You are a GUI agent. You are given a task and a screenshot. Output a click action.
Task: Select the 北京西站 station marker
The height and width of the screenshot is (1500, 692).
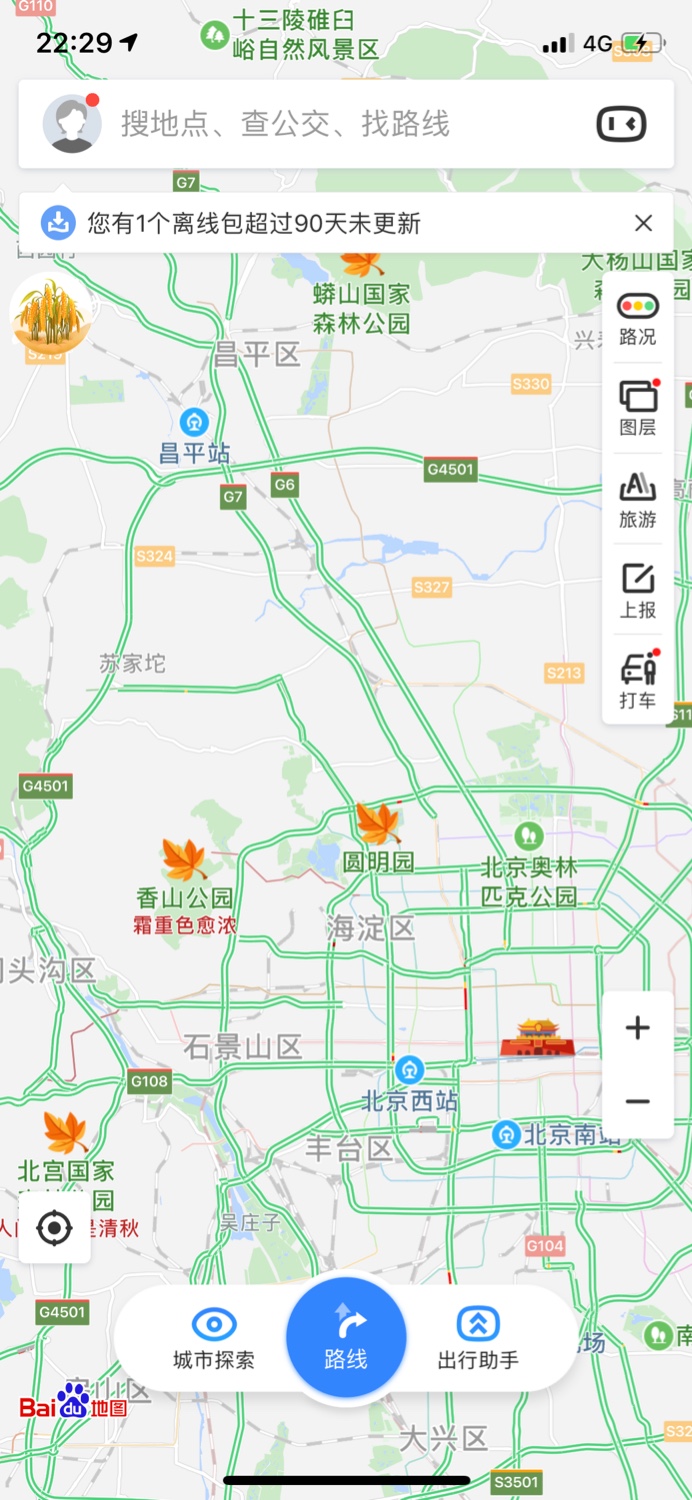click(x=409, y=1070)
